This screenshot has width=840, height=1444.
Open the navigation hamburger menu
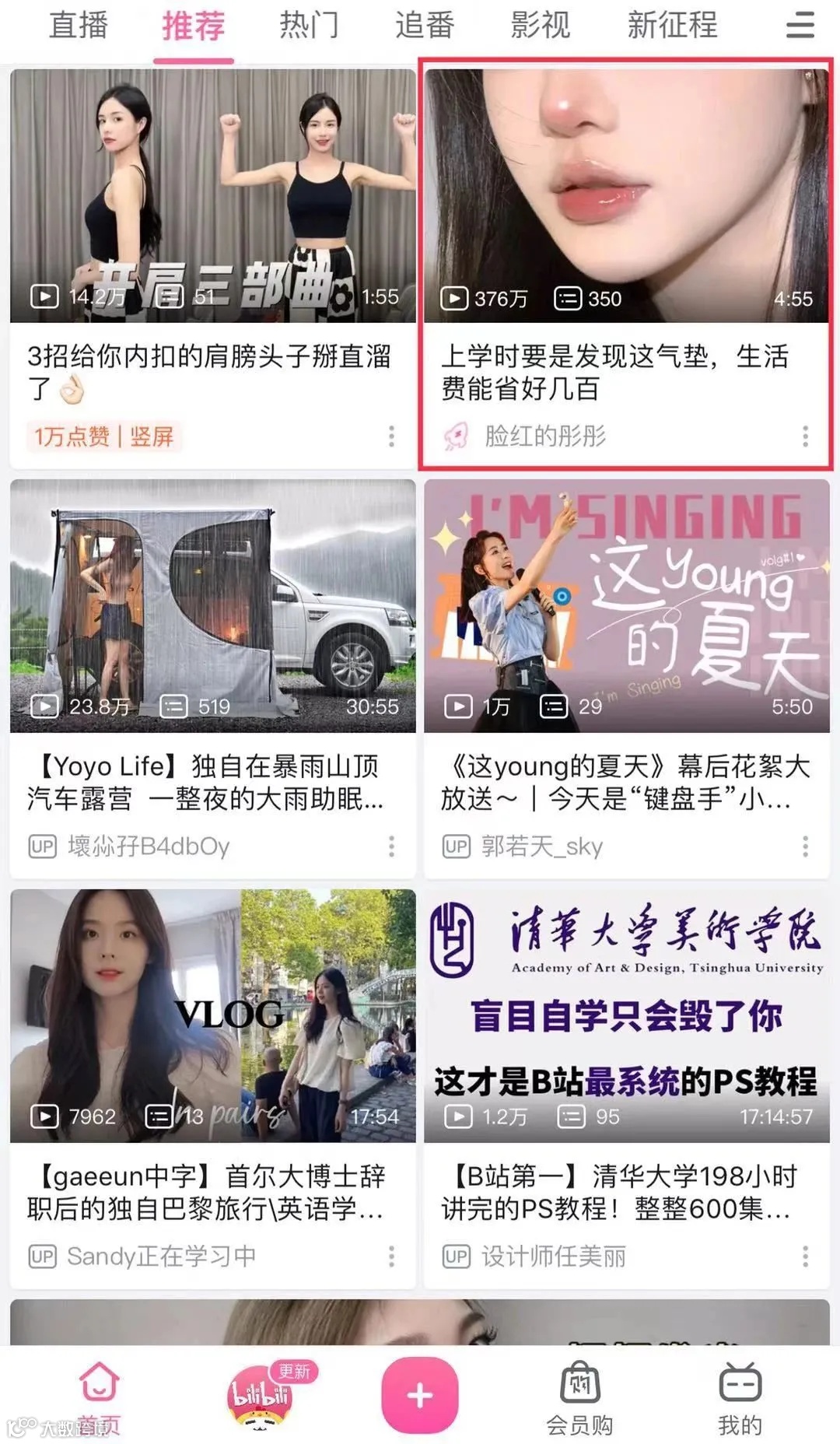tap(798, 26)
